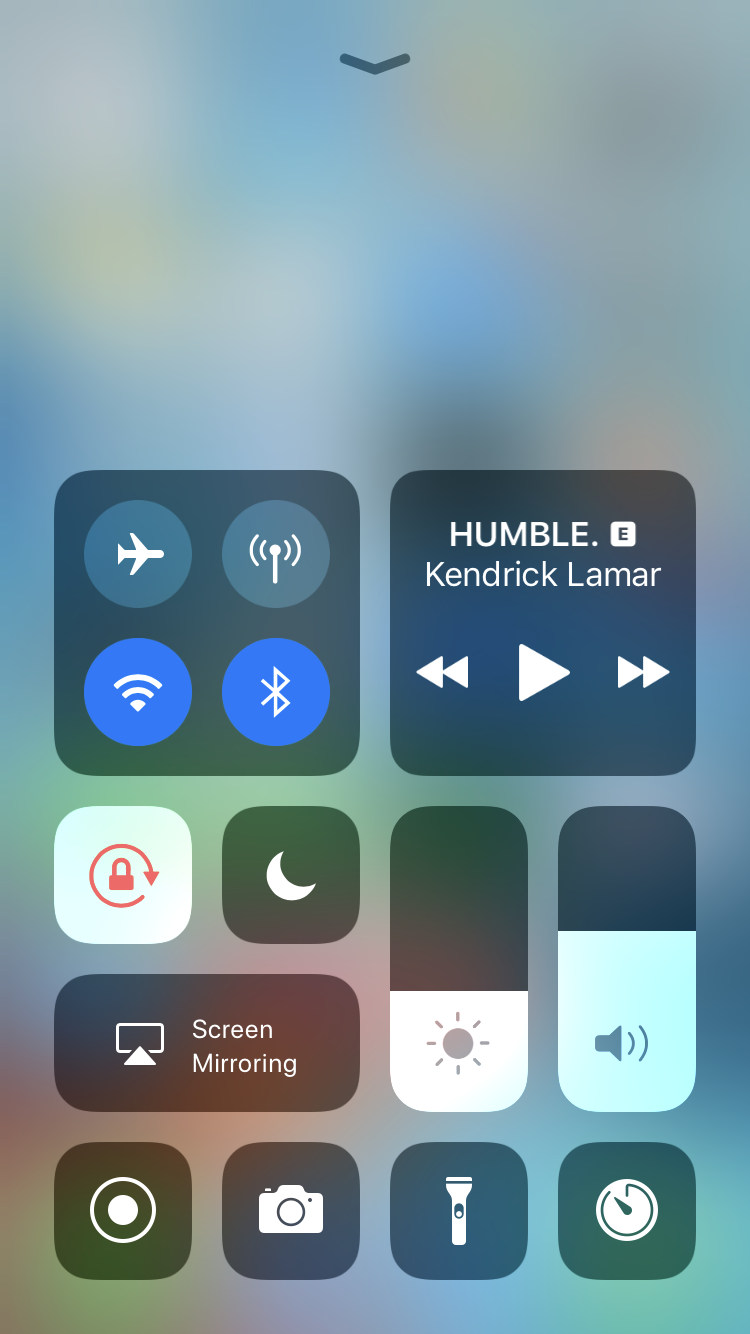Skip back to the previous track
The height and width of the screenshot is (1334, 750).
[x=442, y=672]
